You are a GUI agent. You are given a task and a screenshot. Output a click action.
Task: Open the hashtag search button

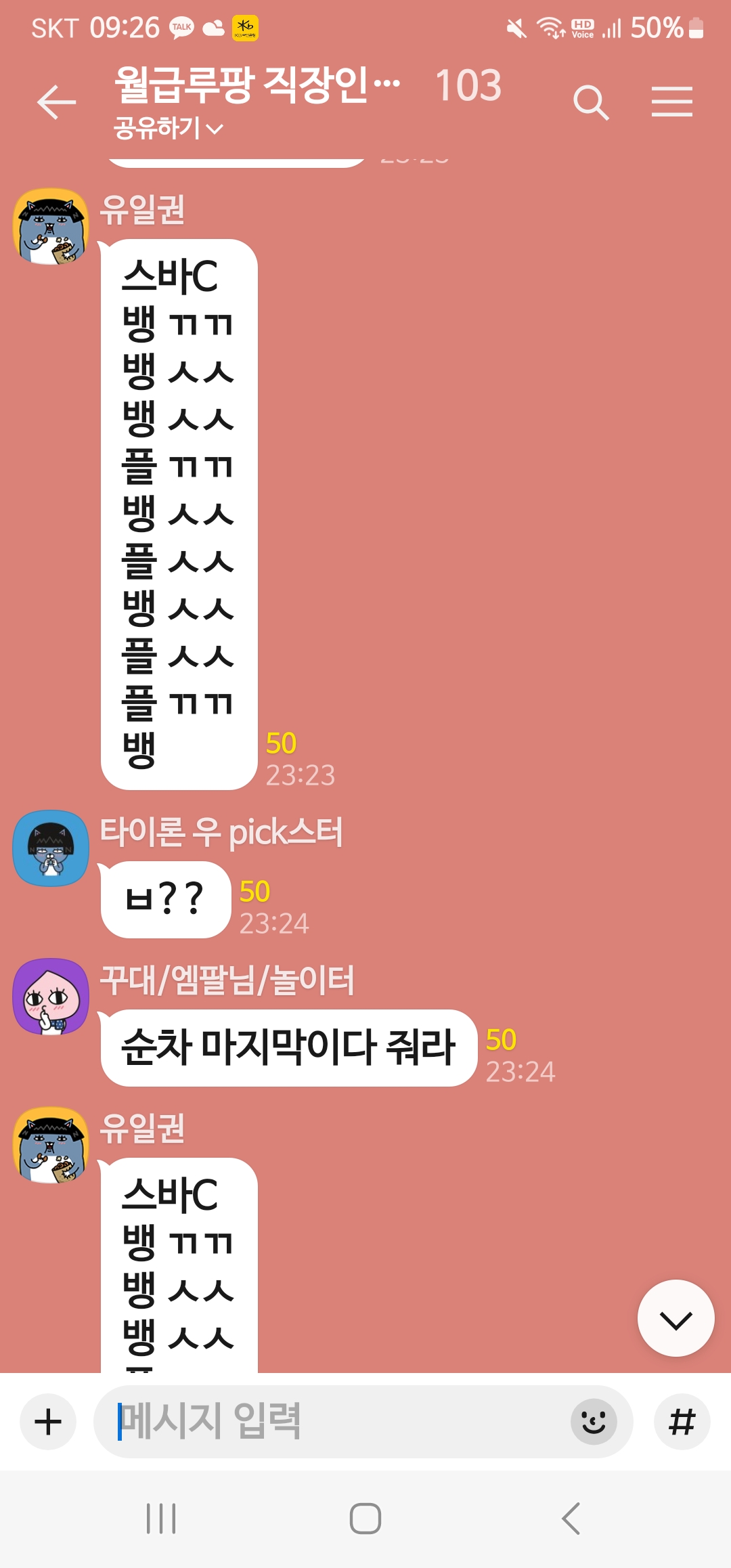682,1422
